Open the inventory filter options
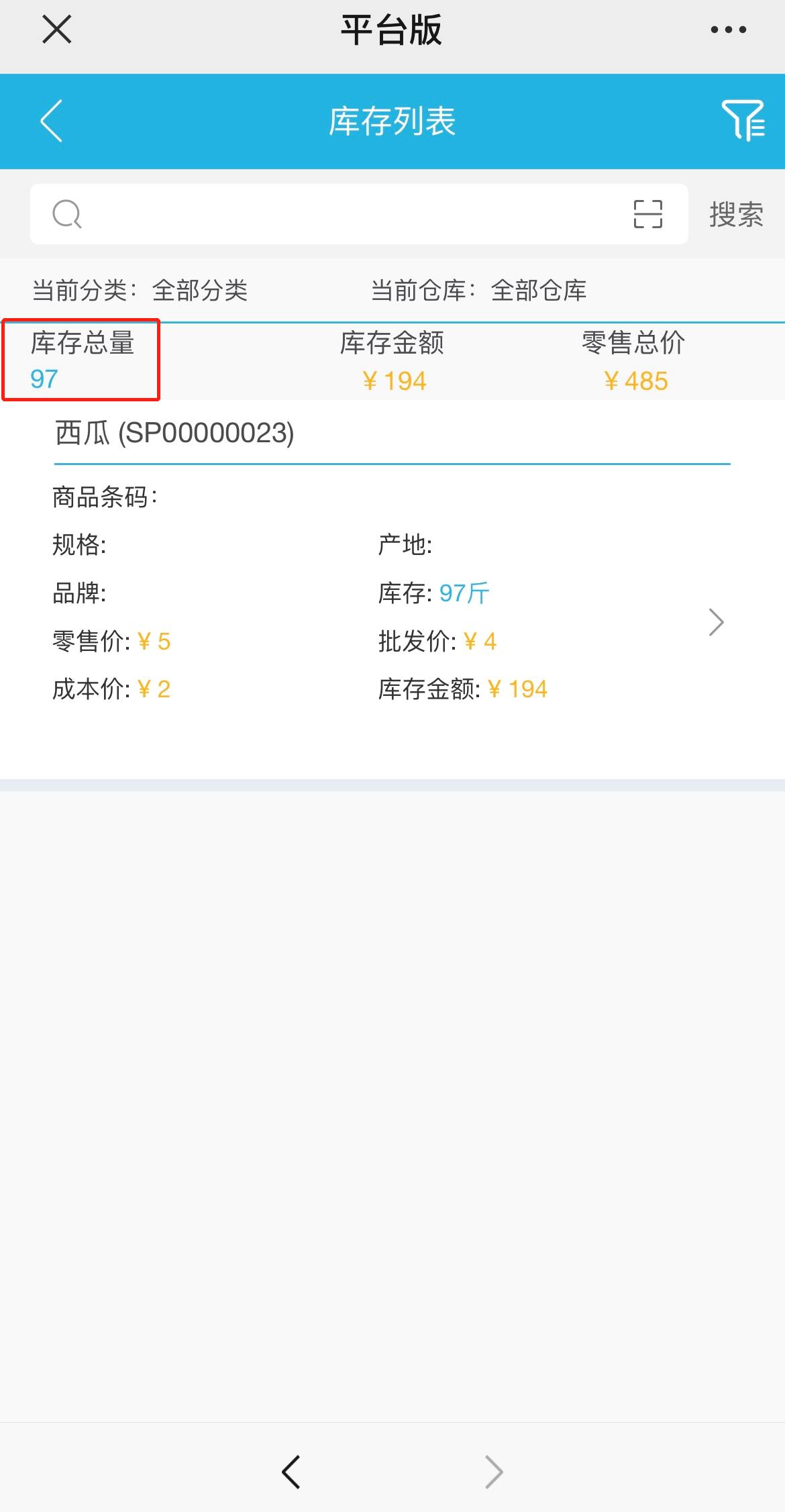 click(x=743, y=121)
